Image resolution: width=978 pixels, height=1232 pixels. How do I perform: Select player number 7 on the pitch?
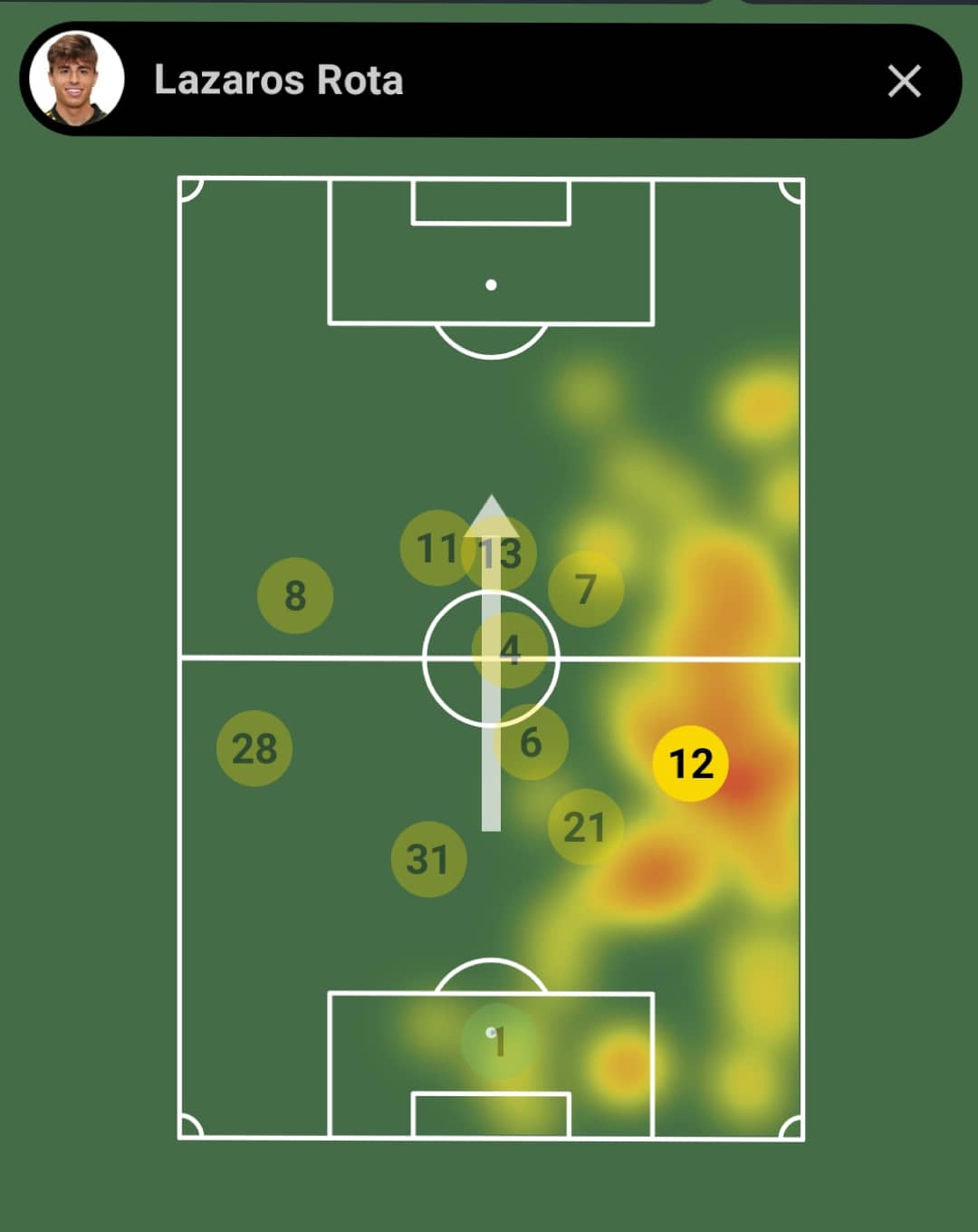[587, 589]
